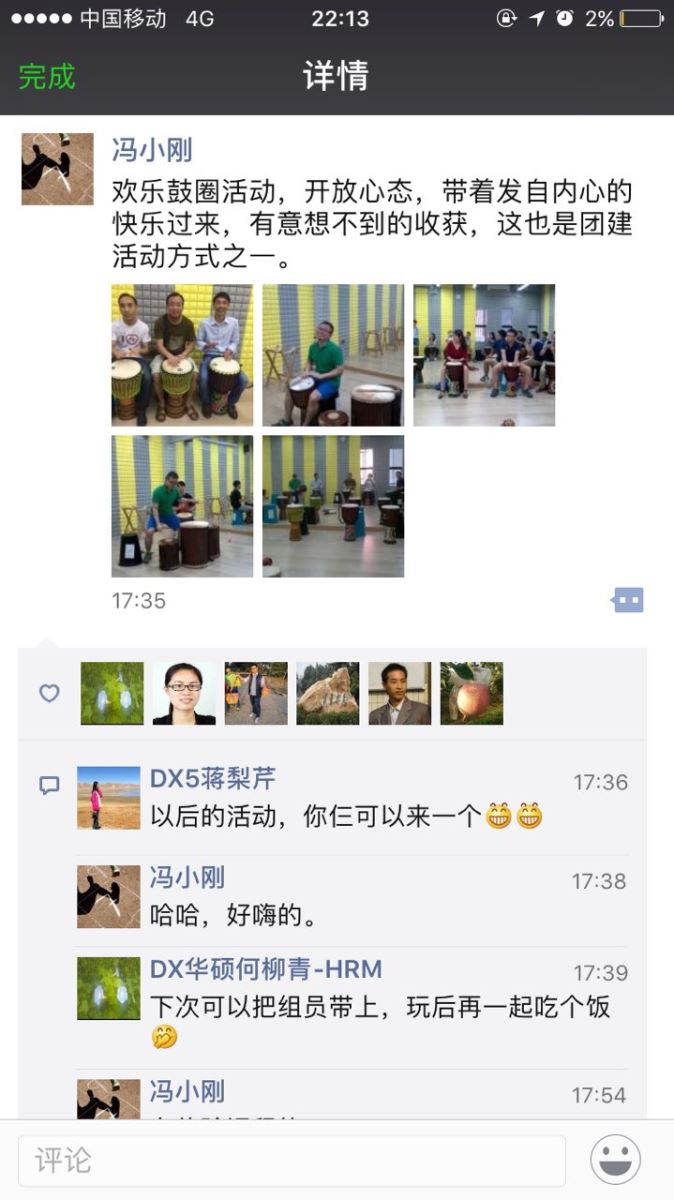This screenshot has width=674, height=1200.
Task: Open the third photo of seated drum group
Action: 484,355
